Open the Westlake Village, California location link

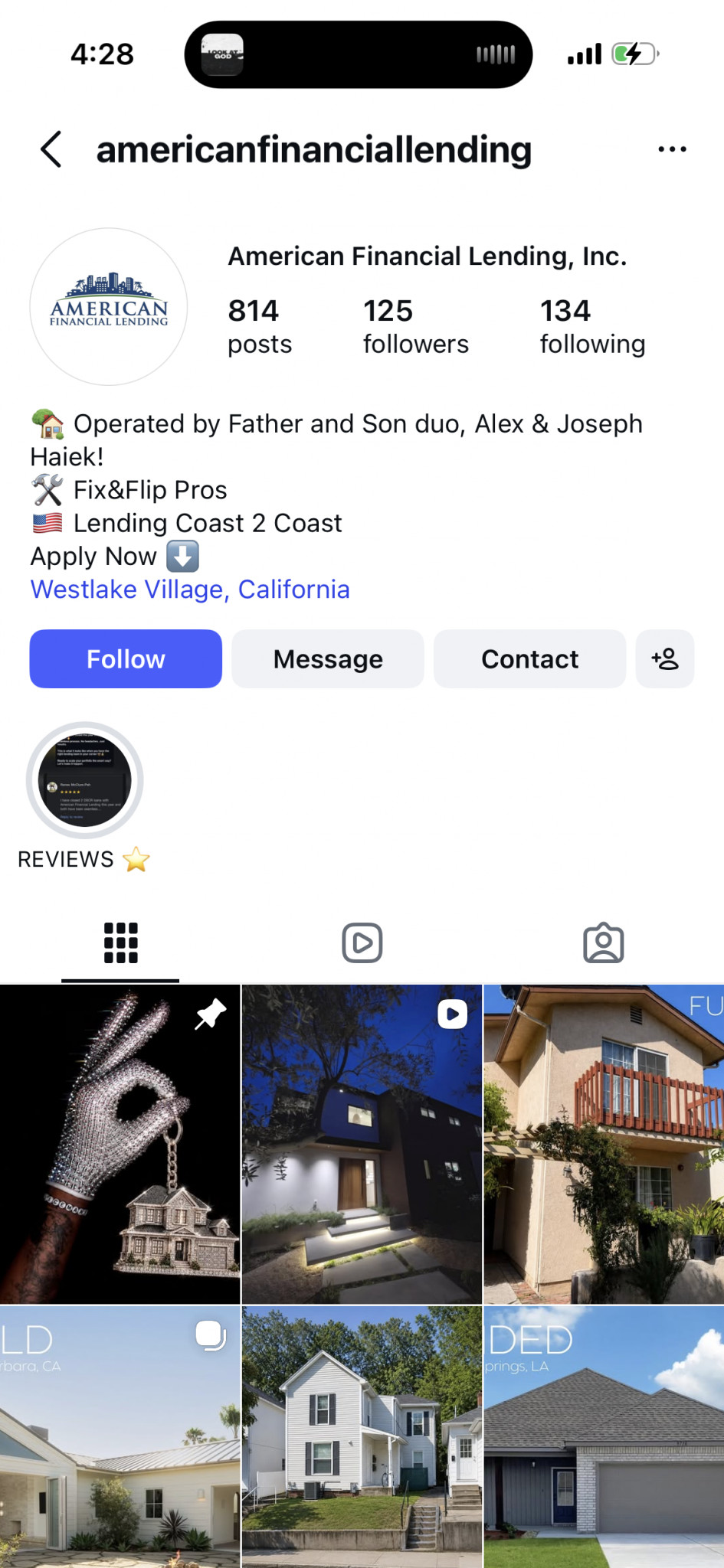tap(190, 590)
